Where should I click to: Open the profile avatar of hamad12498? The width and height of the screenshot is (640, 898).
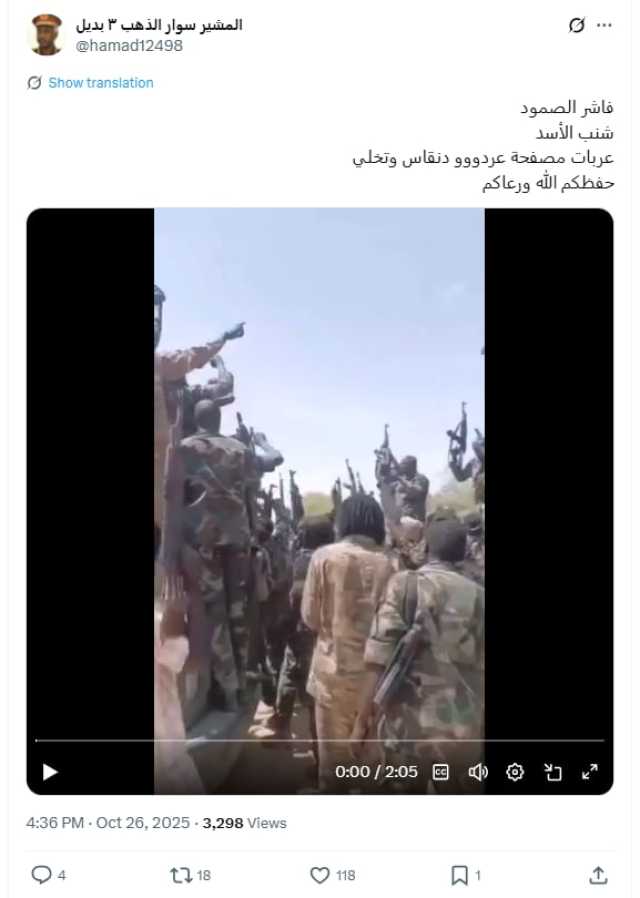(x=45, y=35)
